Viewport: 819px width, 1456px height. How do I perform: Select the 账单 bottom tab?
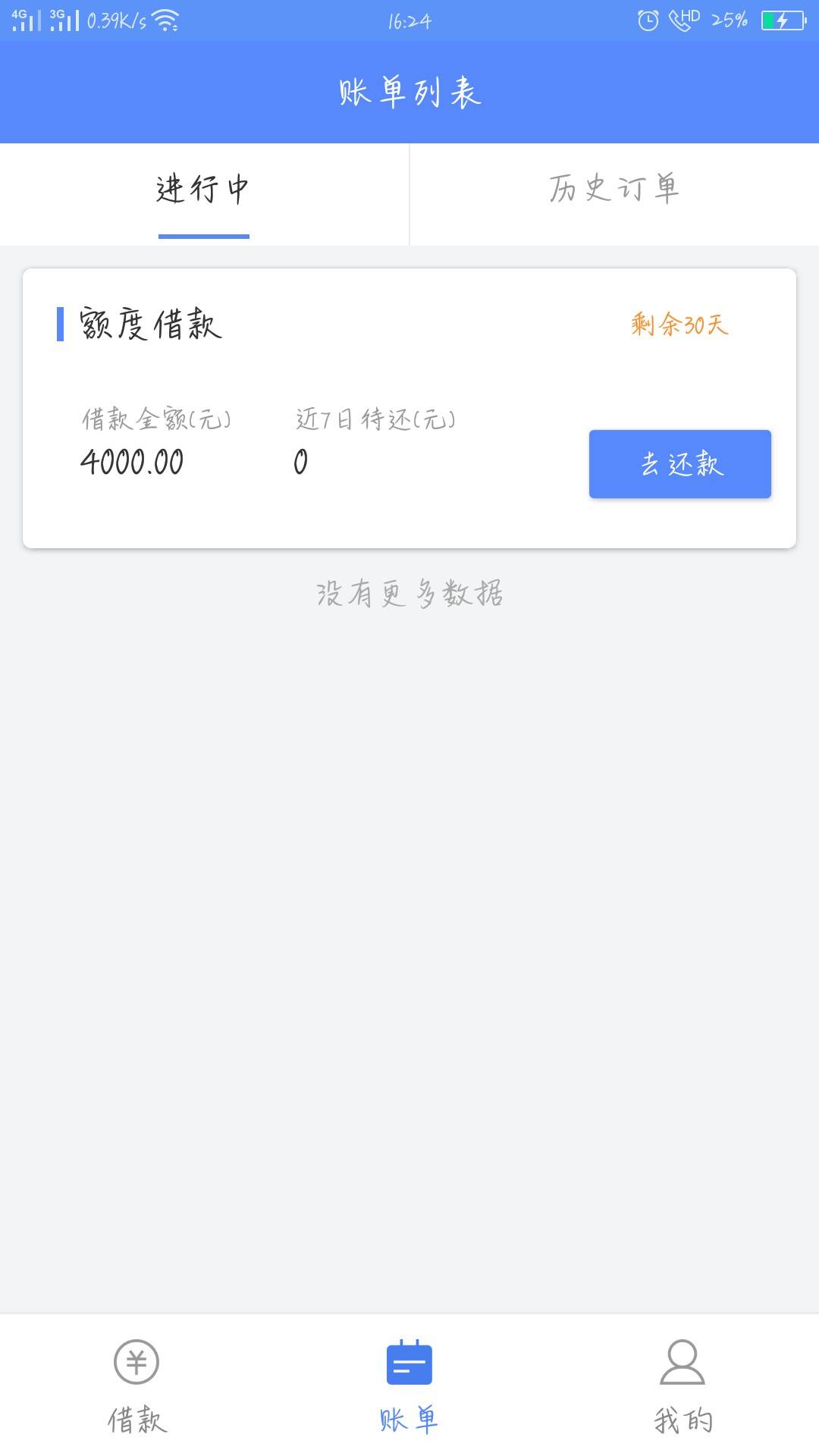click(409, 1386)
